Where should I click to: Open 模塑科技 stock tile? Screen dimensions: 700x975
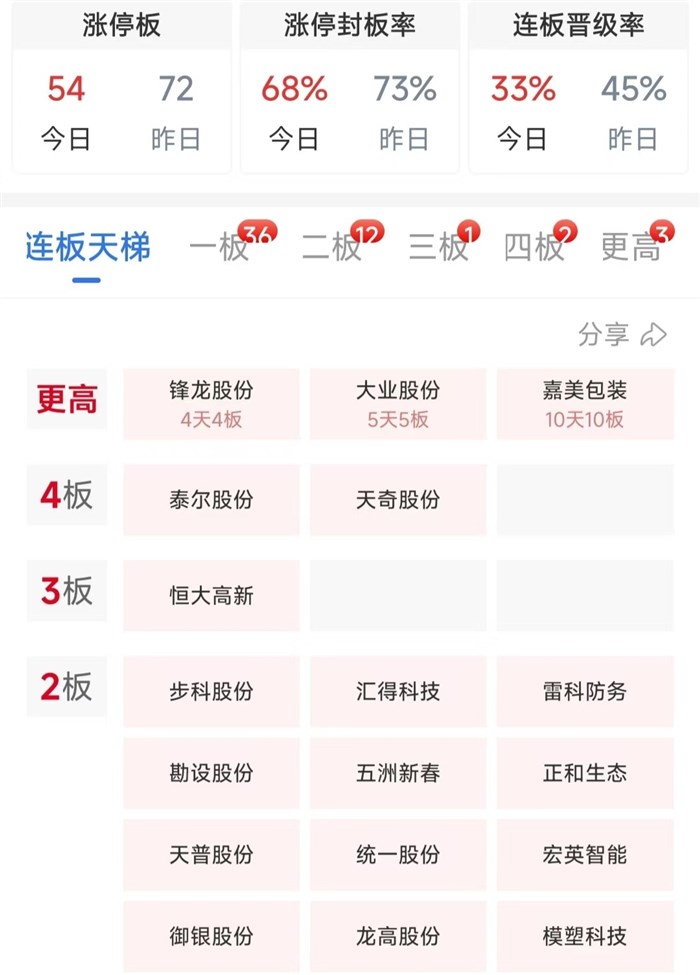coord(585,936)
